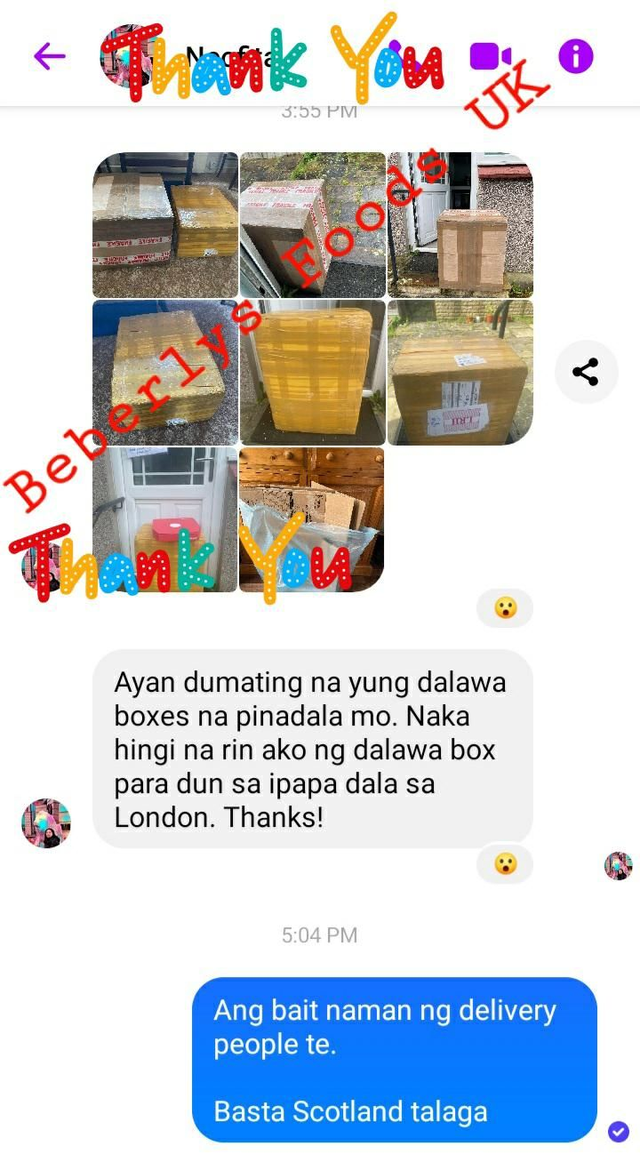Open the sender's avatar beside the 'Ayan dumating' message
640x1164 pixels.
[x=46, y=823]
